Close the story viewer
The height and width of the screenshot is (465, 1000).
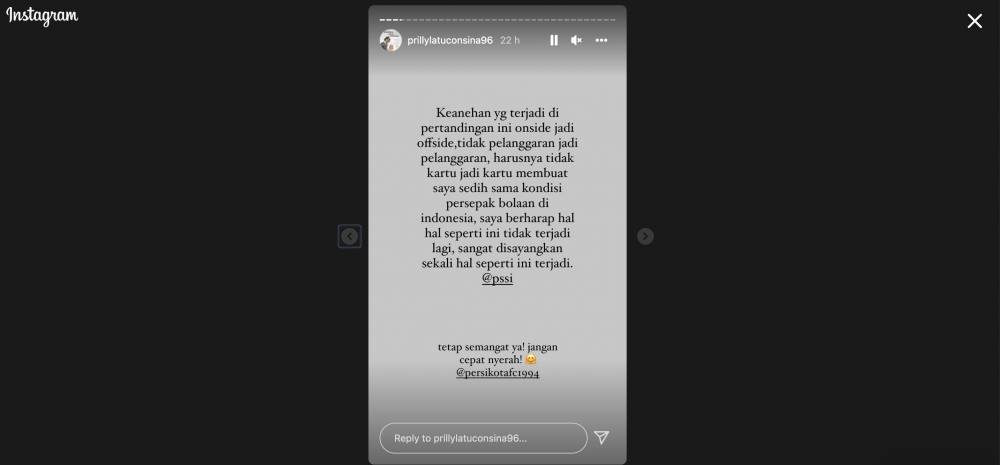tap(974, 21)
